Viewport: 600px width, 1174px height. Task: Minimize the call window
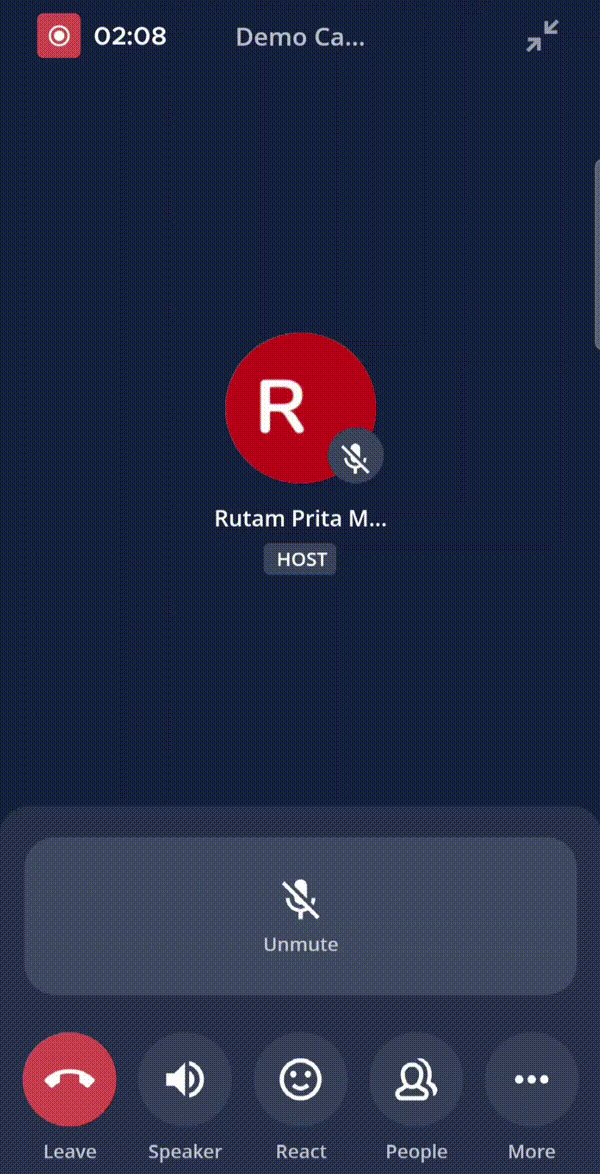click(542, 37)
